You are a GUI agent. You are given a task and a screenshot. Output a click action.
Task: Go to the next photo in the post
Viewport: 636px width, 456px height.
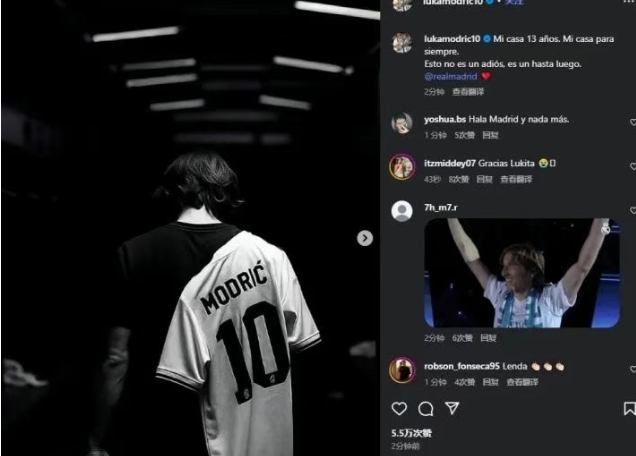365,238
